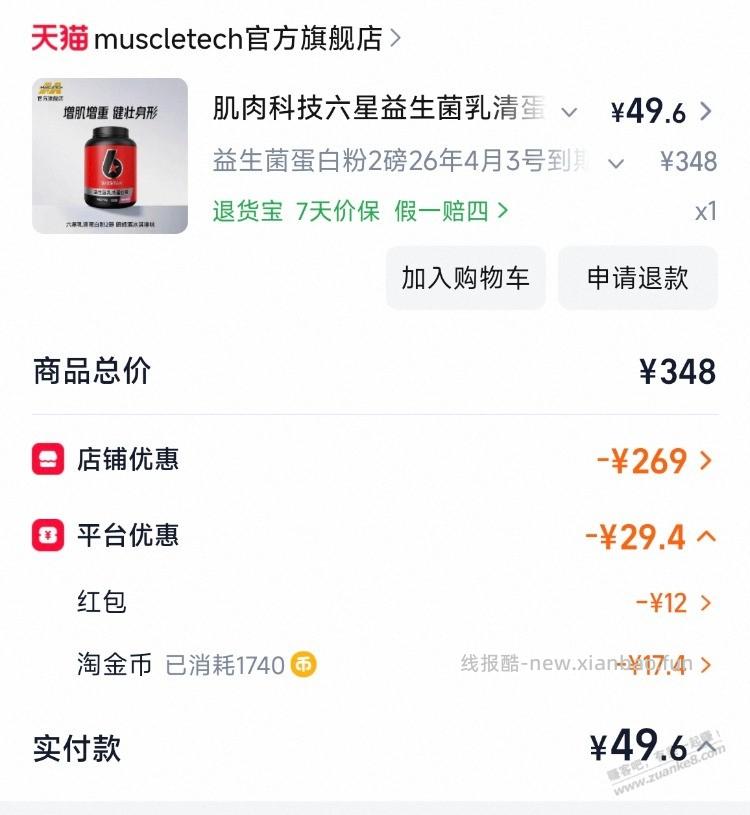Click the red 店铺优惠 coupon icon
750x815 pixels.
point(48,459)
